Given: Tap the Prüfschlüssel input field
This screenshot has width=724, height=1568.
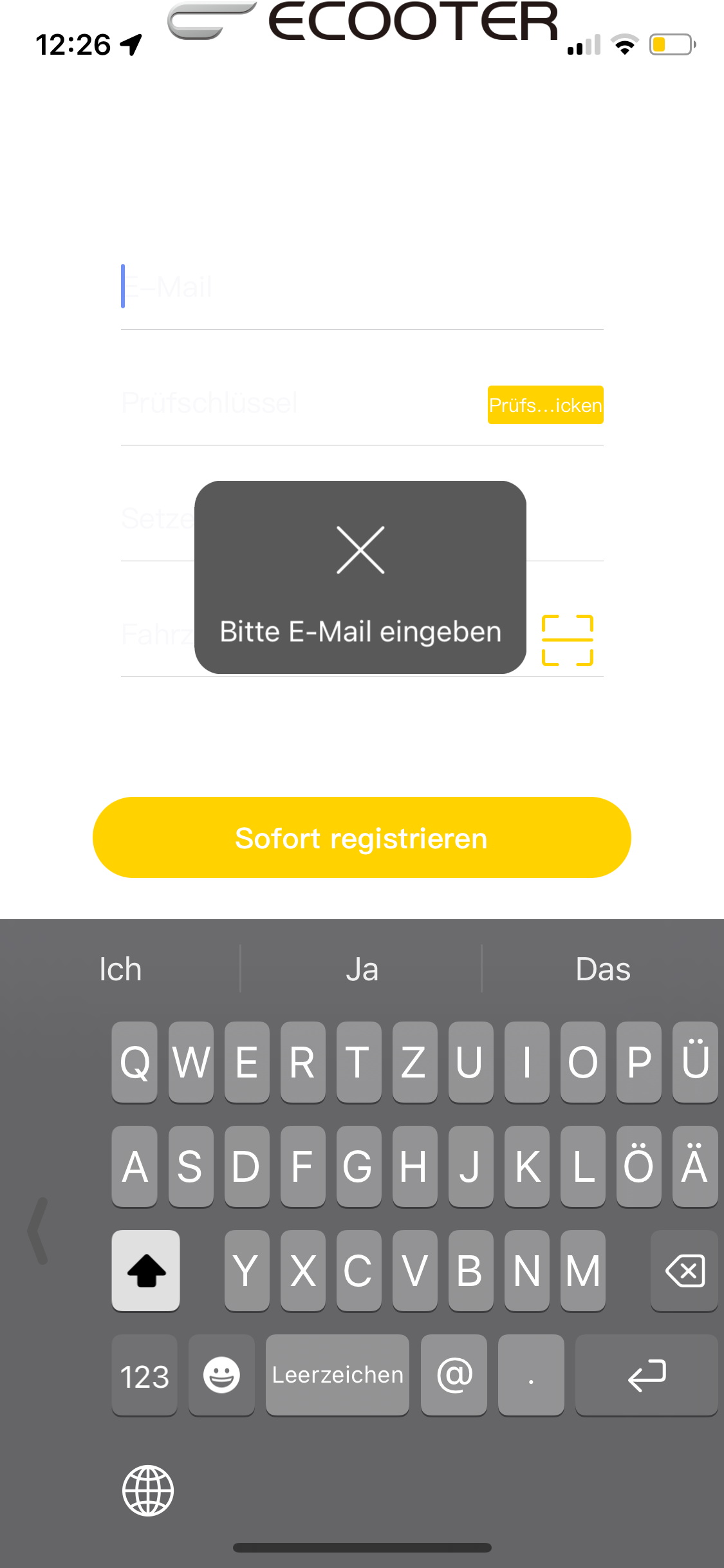Looking at the screenshot, I should click(290, 404).
